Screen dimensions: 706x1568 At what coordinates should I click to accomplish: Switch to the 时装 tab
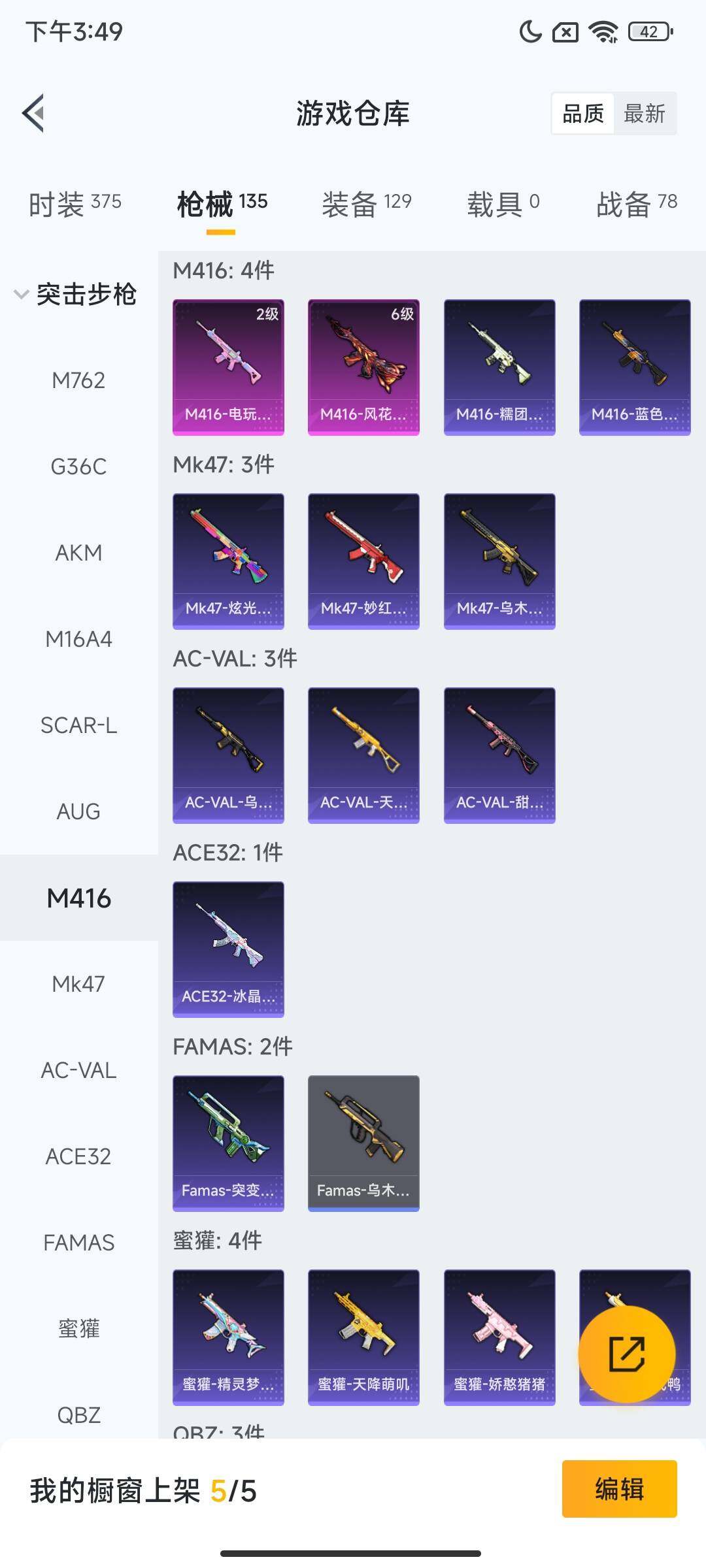pos(75,204)
